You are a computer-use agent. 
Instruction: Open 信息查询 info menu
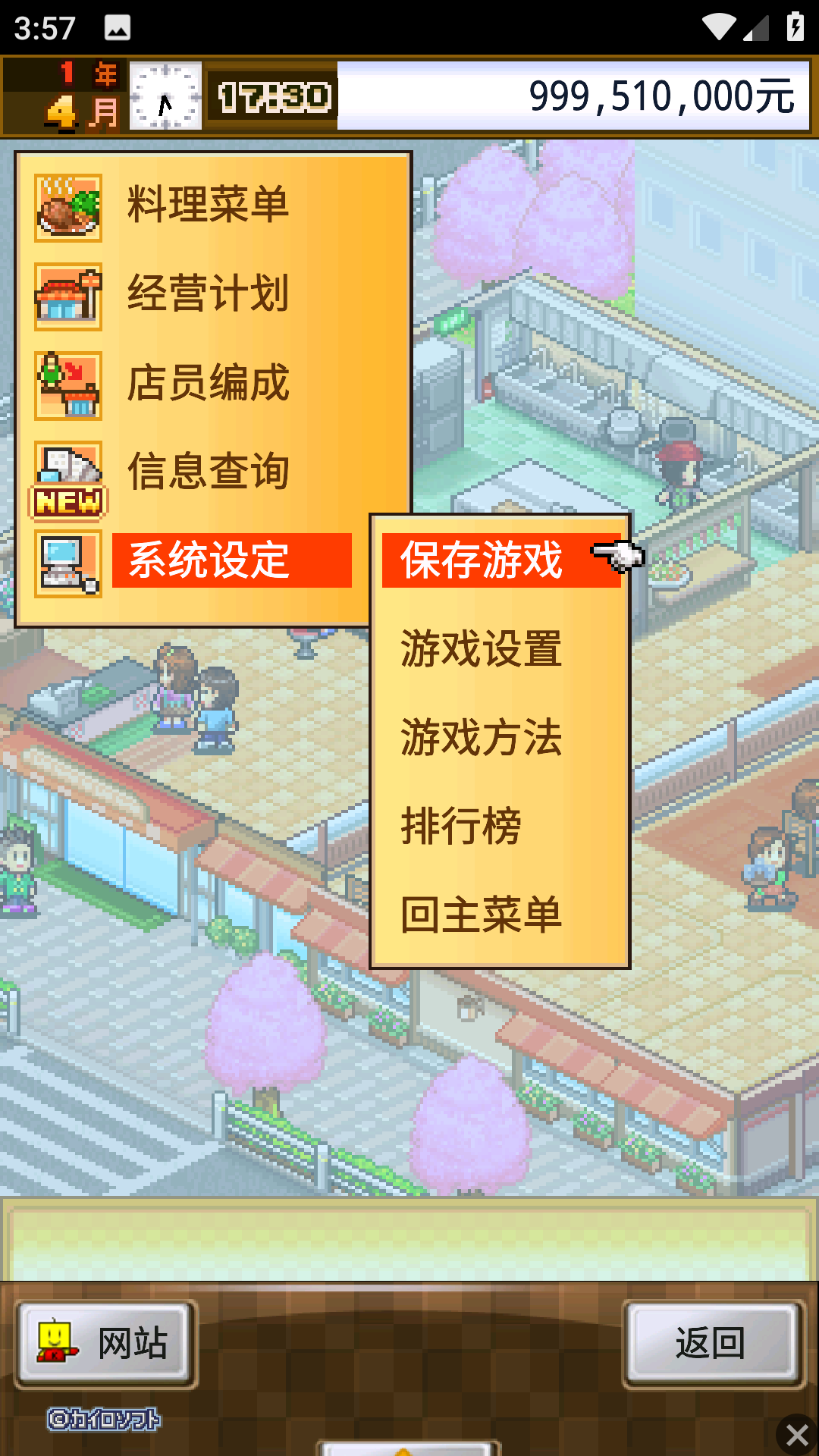pyautogui.click(x=208, y=472)
